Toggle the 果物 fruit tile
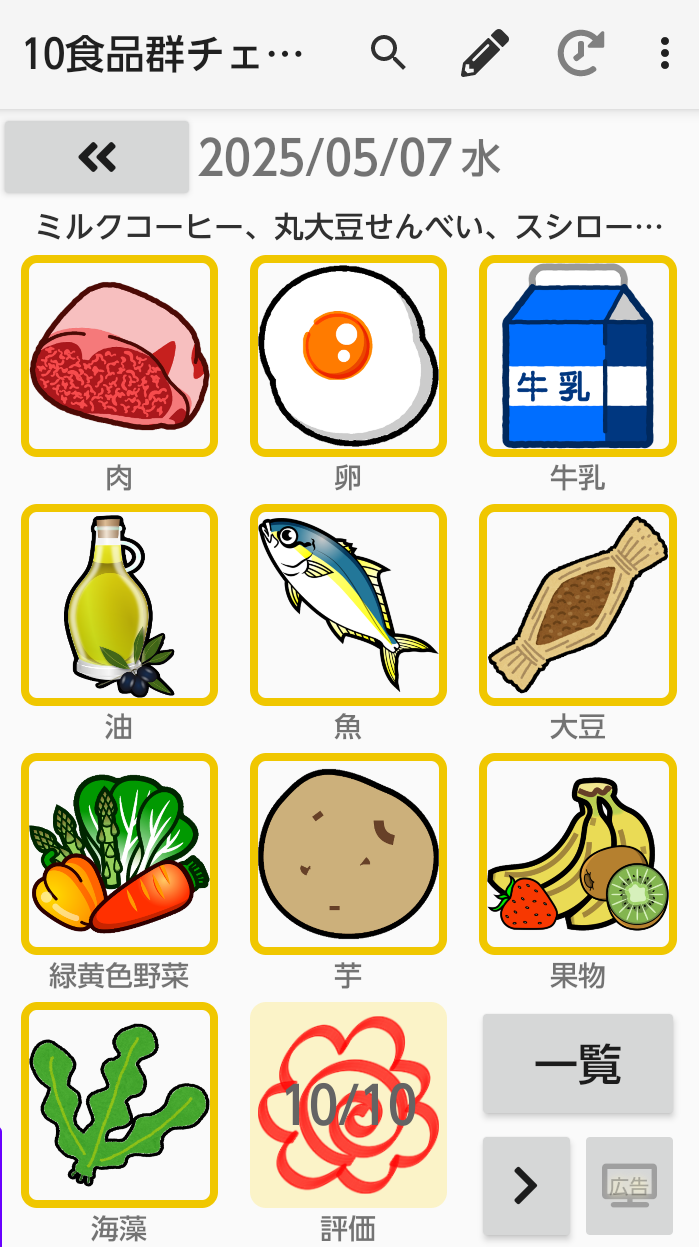Viewport: 699px width, 1247px height. click(578, 853)
